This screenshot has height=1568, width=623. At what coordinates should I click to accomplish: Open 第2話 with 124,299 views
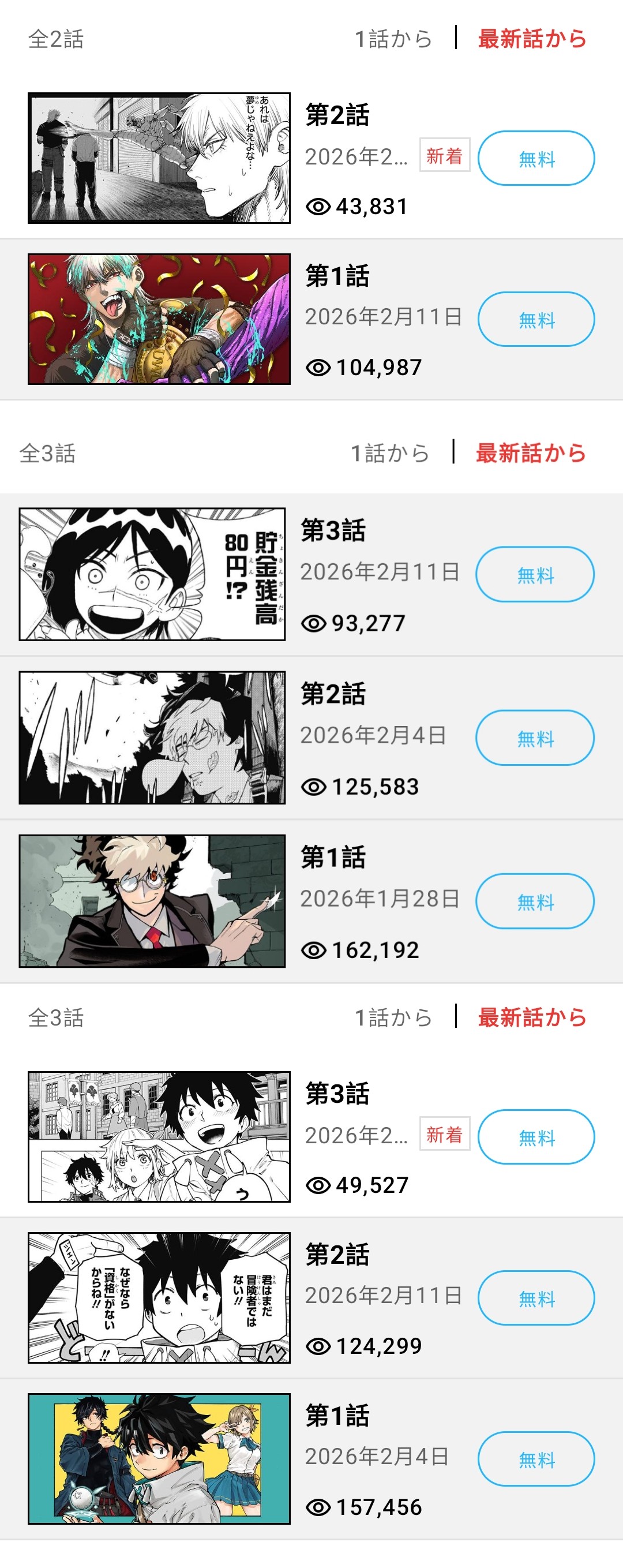[311, 1298]
